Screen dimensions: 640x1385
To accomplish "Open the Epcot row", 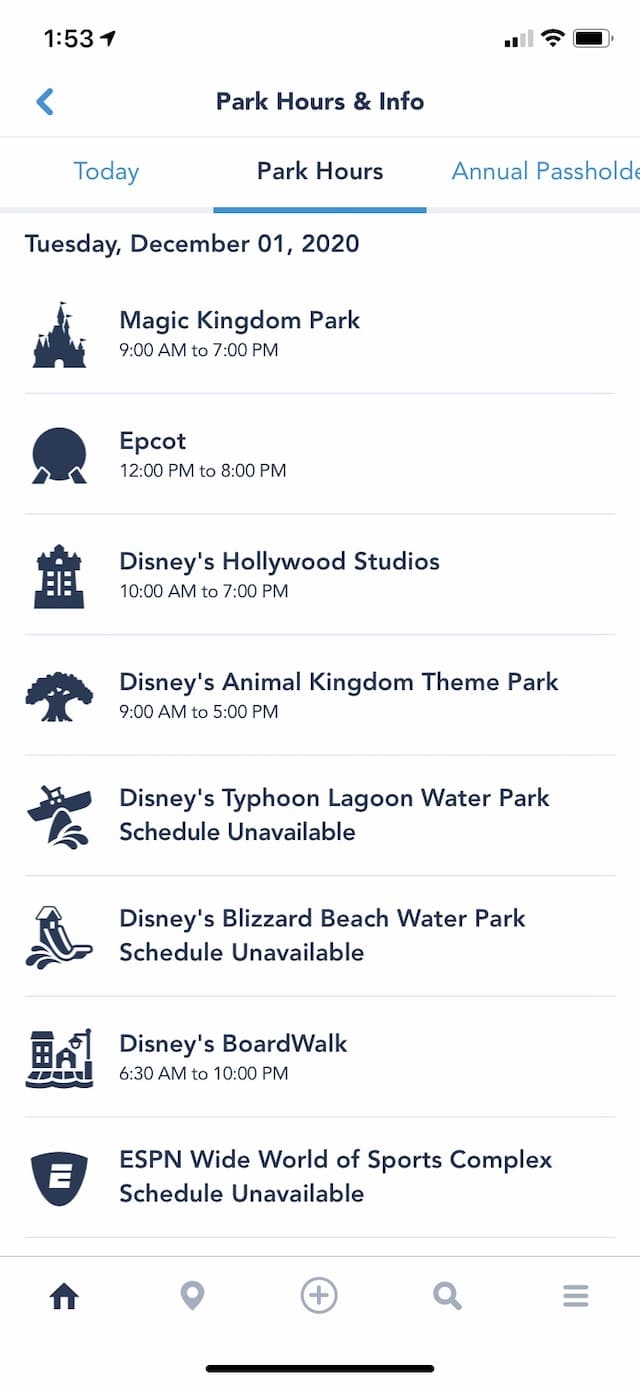I will [x=320, y=454].
